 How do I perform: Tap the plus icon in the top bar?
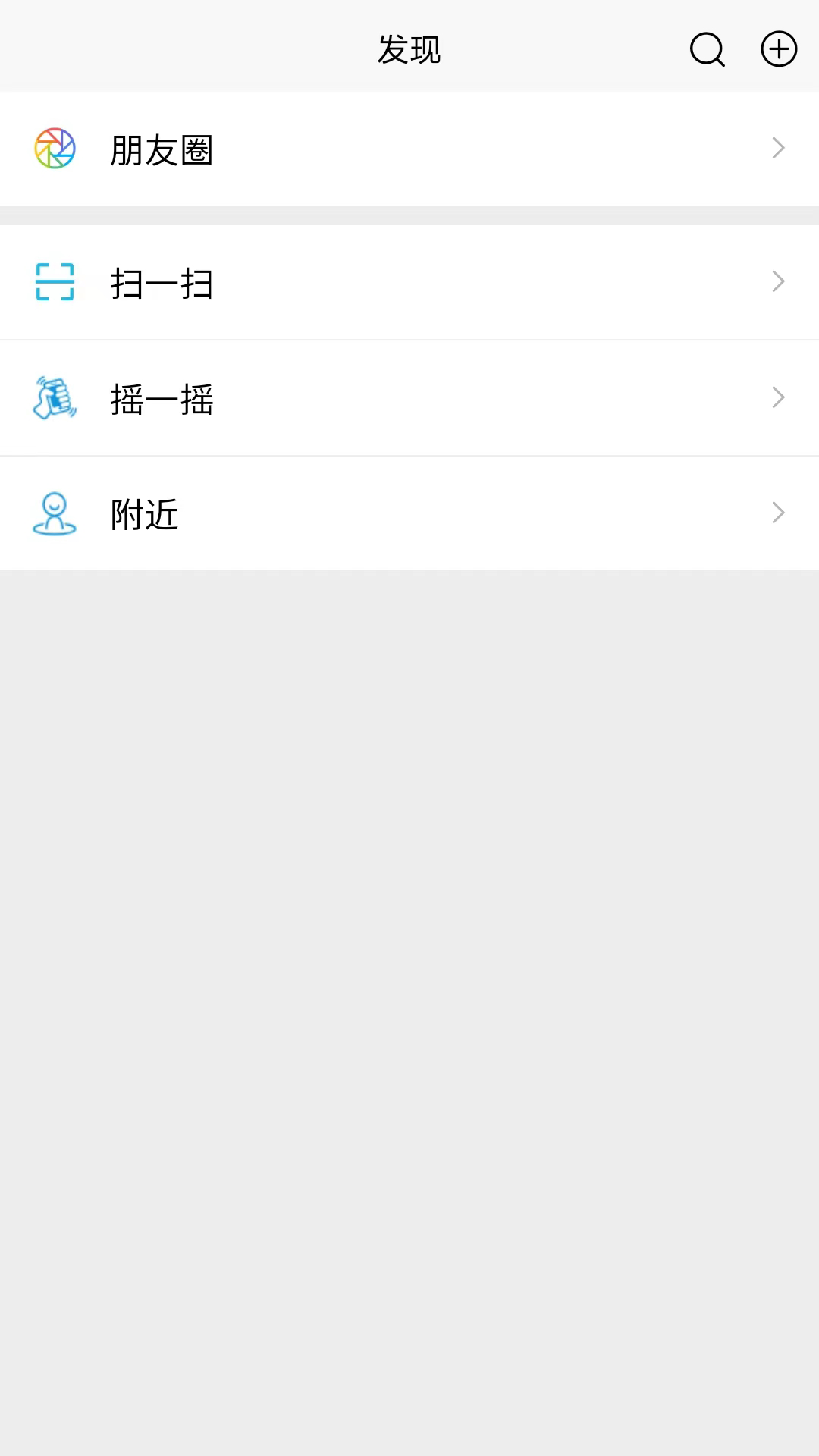tap(778, 49)
